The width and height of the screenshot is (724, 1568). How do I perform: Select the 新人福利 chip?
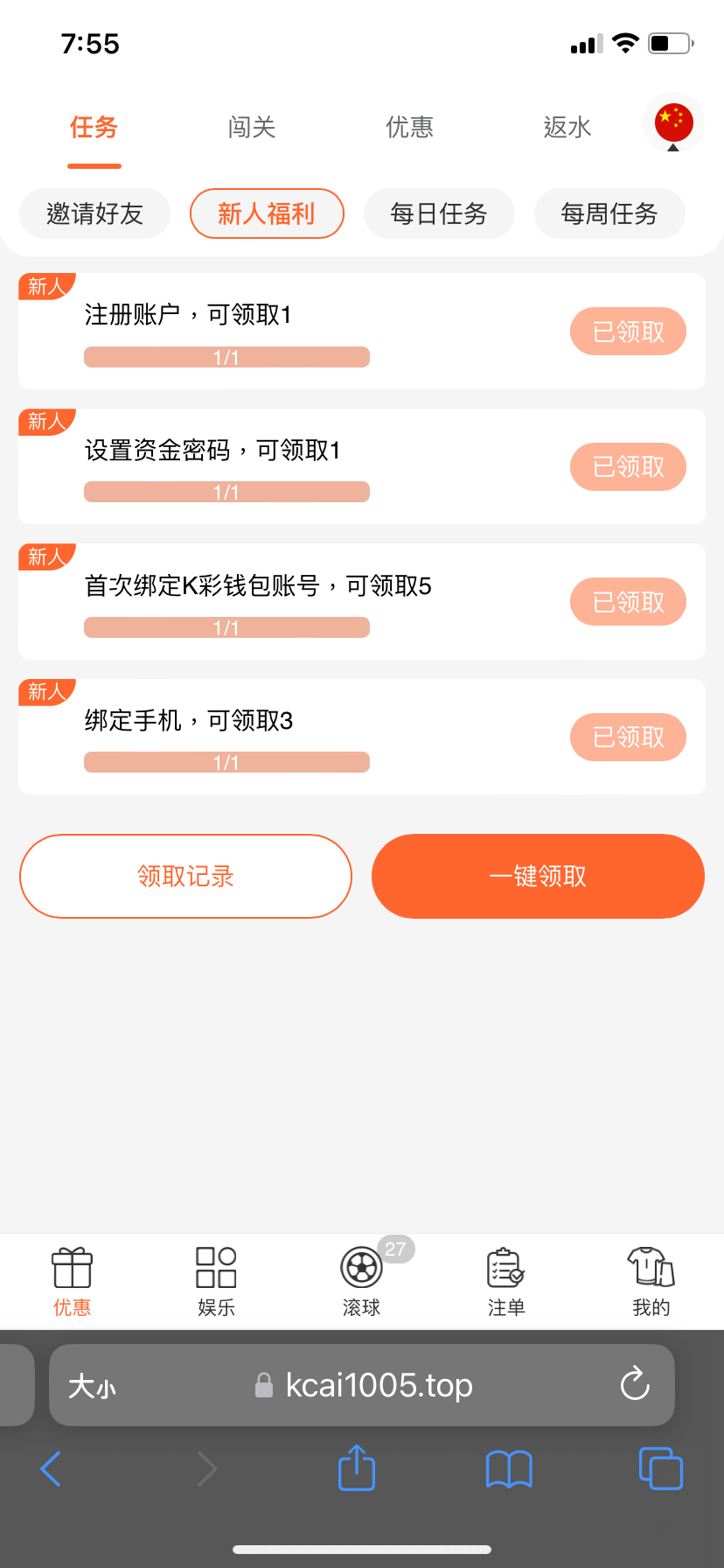267,213
